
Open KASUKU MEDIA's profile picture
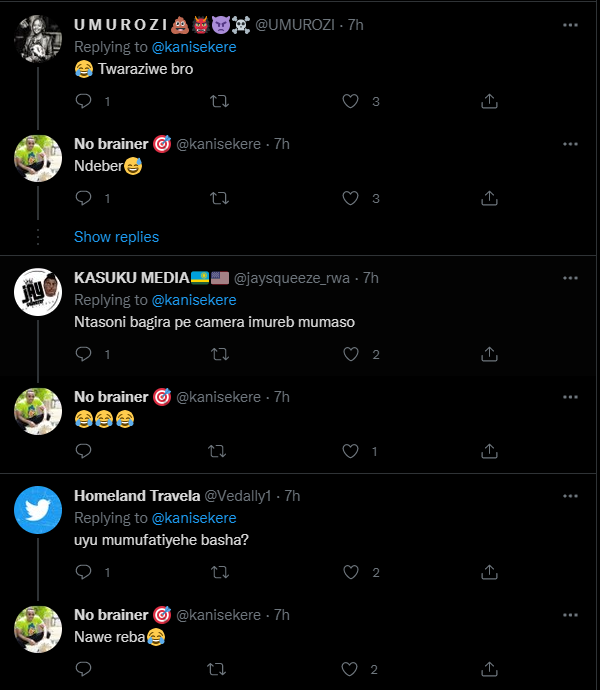point(38,296)
